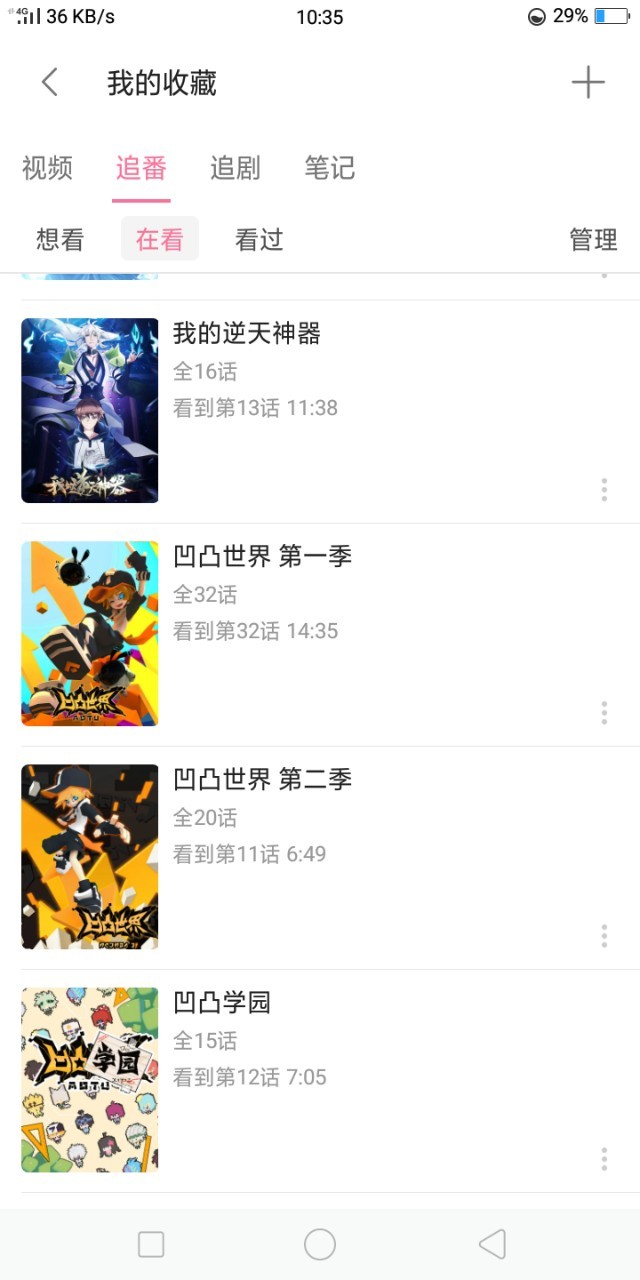
Task: Open more options for 凹凸学园
Action: (x=604, y=1158)
